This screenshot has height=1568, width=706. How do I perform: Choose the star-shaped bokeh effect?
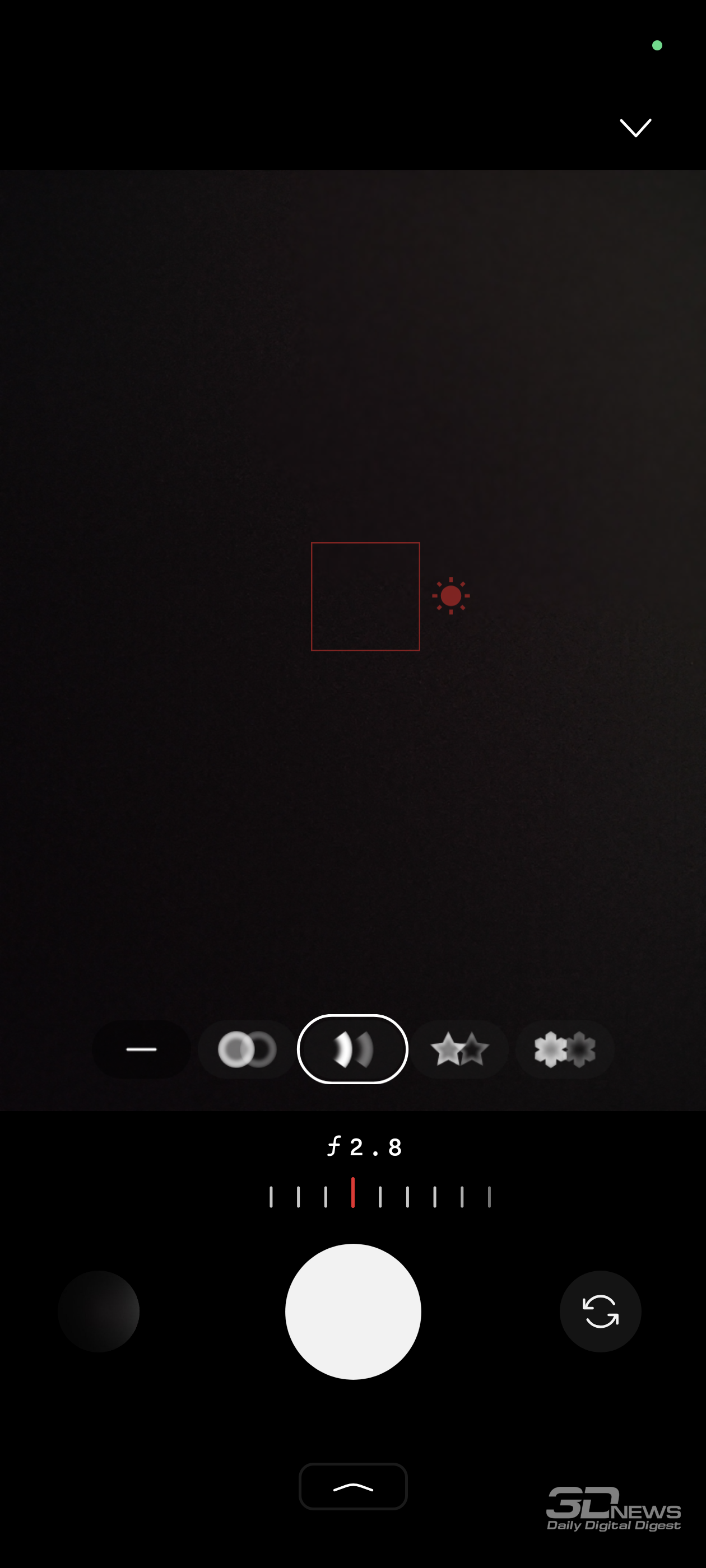pyautogui.click(x=459, y=1049)
